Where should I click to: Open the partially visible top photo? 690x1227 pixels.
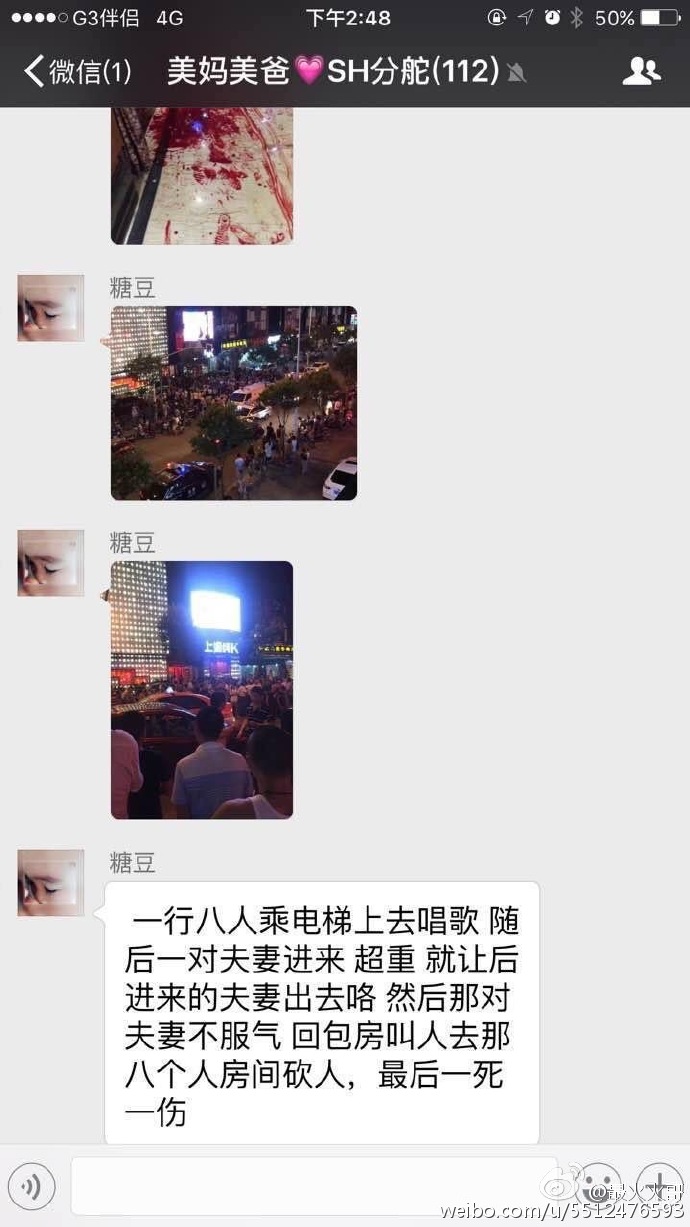tap(202, 175)
